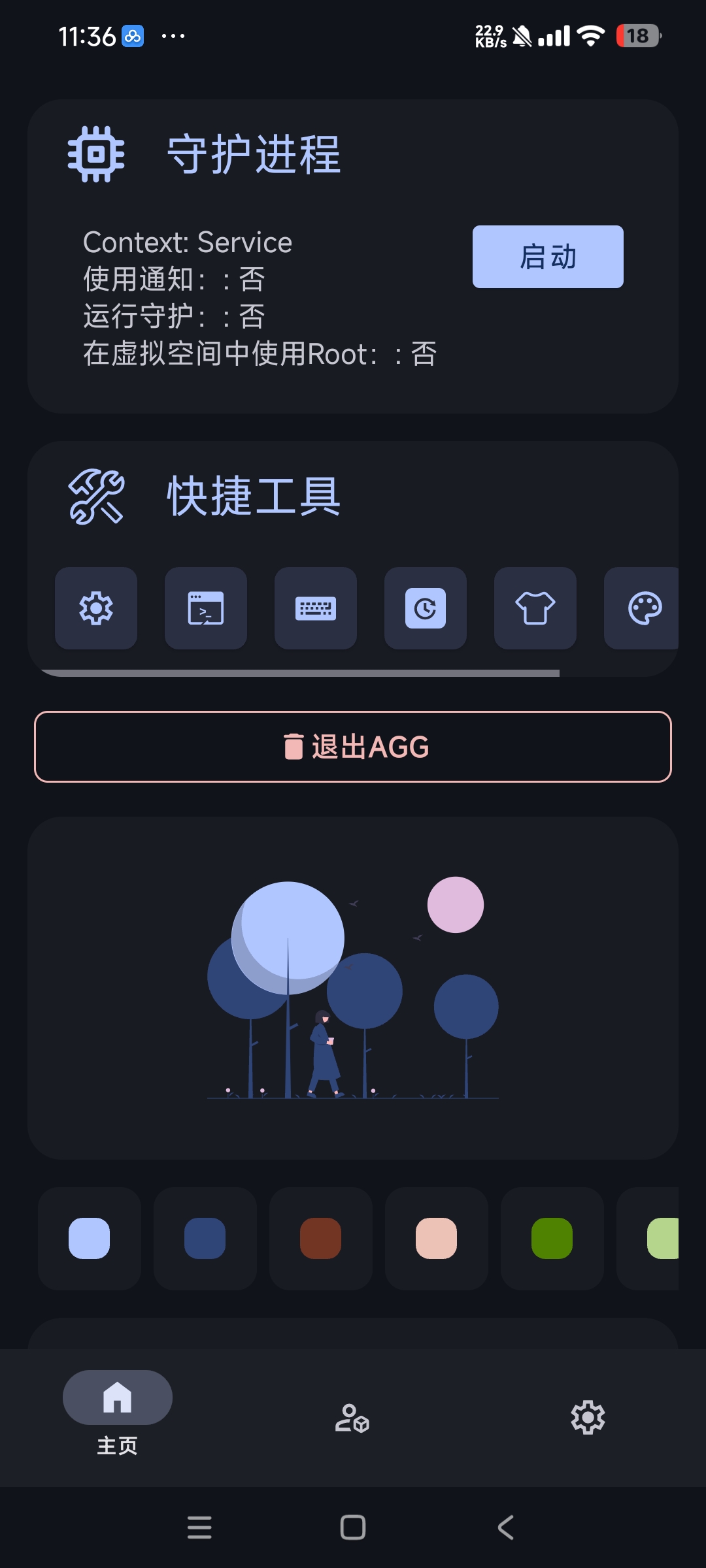706x1568 pixels.
Task: Select the pale pink color swatch
Action: [x=437, y=1238]
